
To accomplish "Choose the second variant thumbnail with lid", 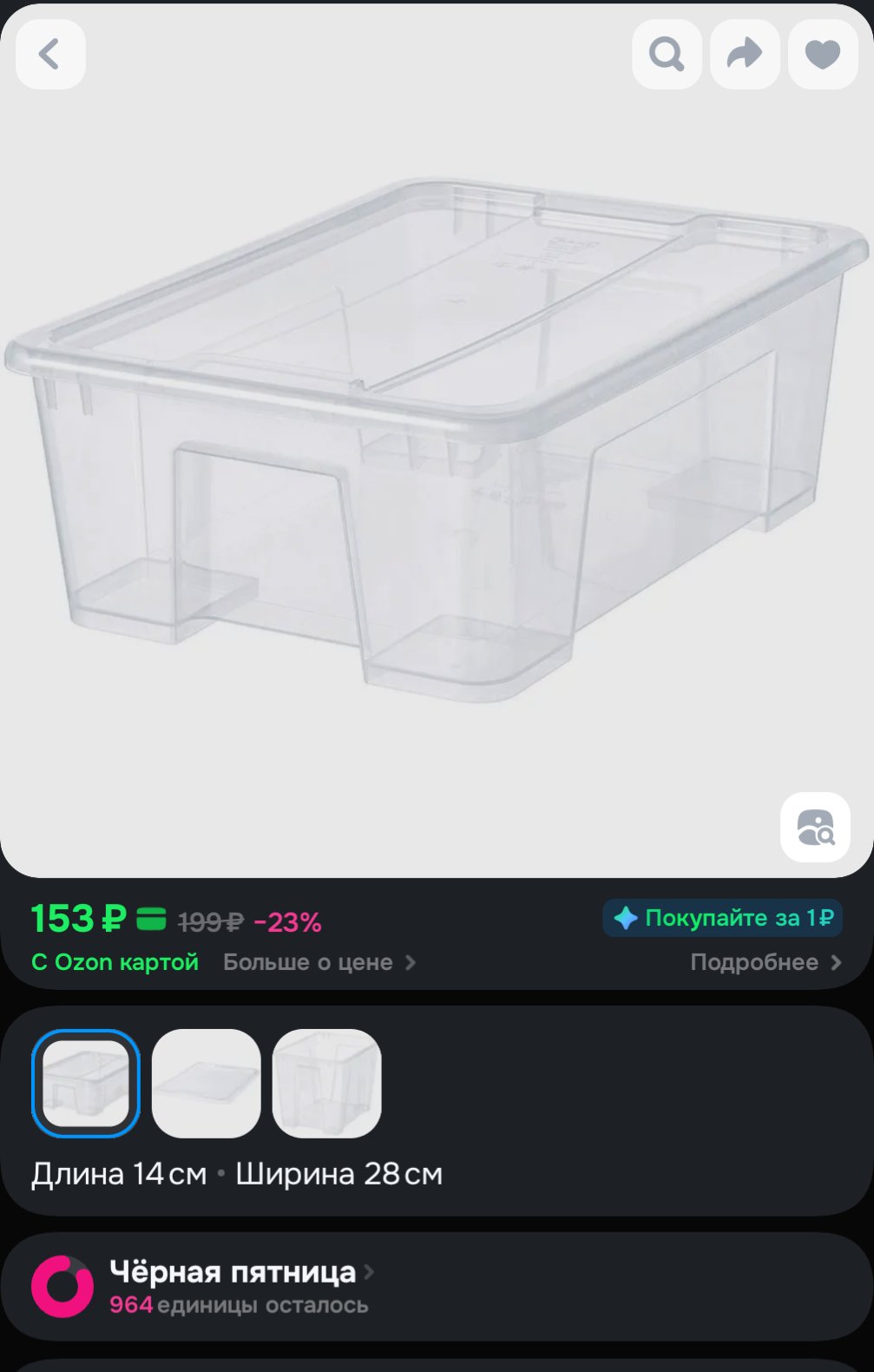I will pyautogui.click(x=207, y=1083).
